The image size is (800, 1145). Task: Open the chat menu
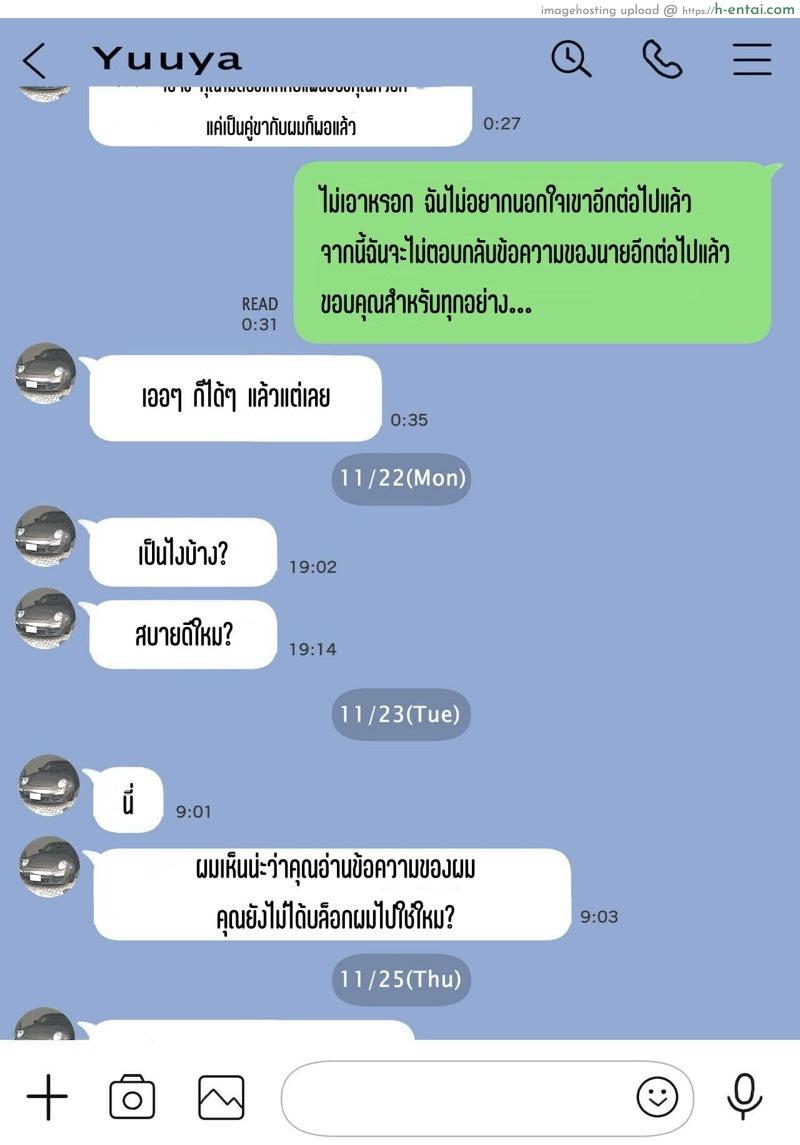[752, 59]
